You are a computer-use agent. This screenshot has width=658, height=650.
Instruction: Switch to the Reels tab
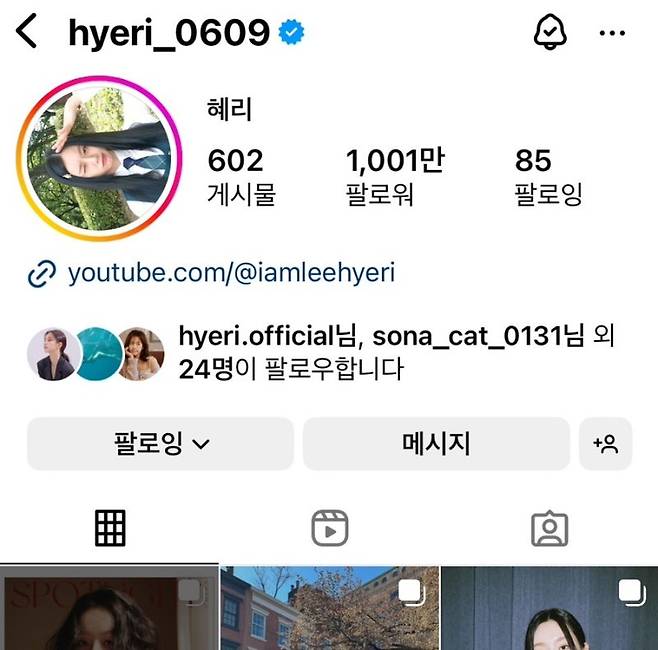(329, 527)
